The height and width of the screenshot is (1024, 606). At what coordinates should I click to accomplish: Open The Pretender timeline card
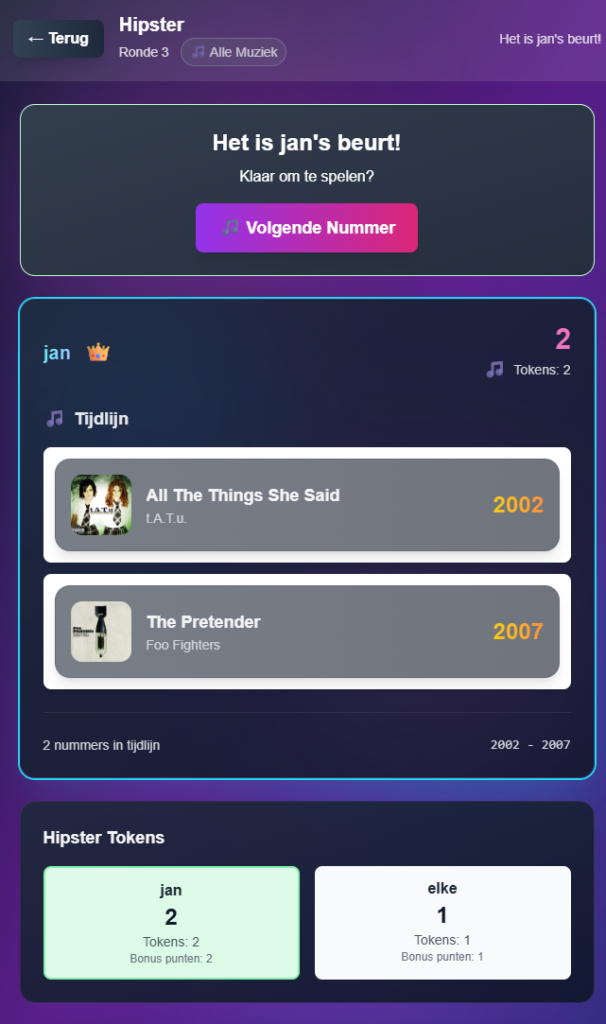pyautogui.click(x=306, y=632)
